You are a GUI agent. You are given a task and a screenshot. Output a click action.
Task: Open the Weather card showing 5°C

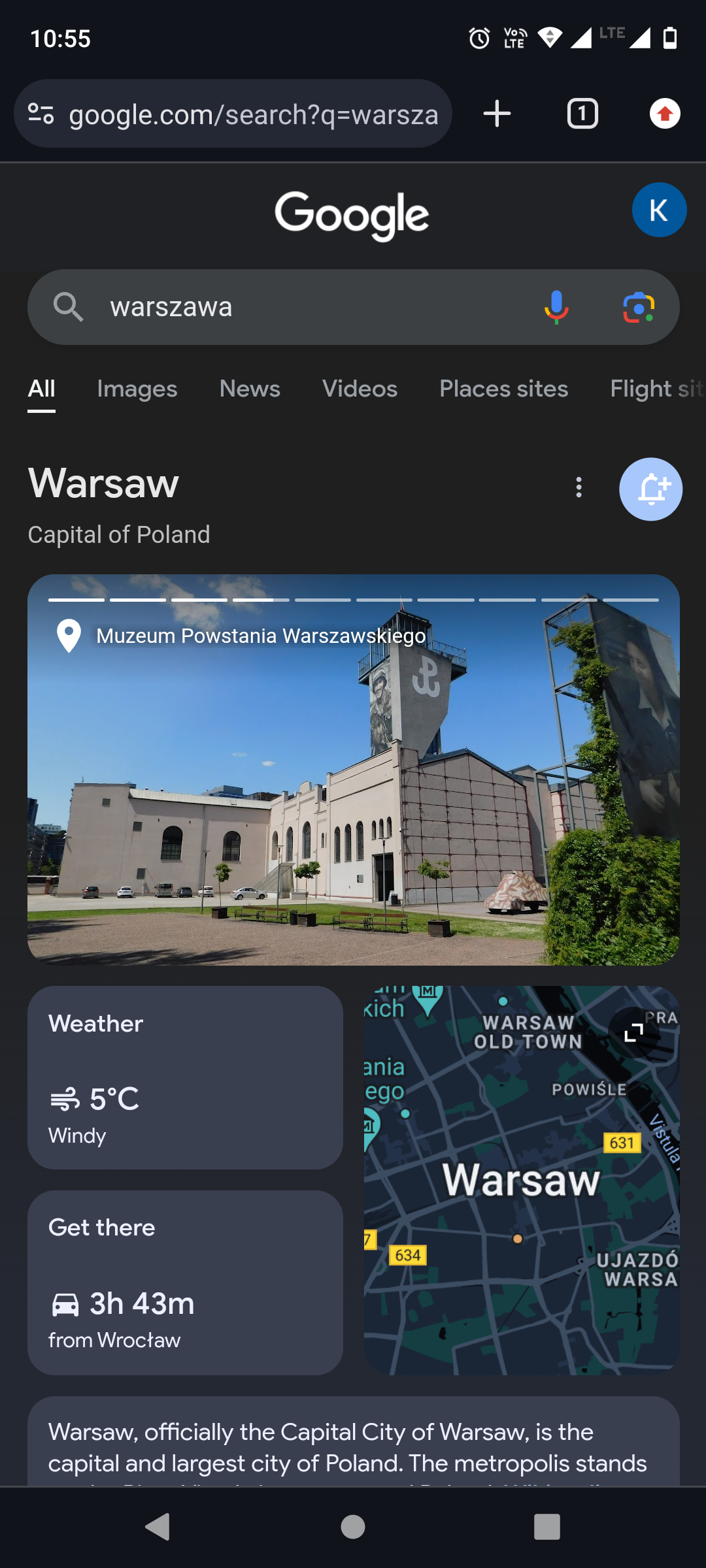[185, 1077]
